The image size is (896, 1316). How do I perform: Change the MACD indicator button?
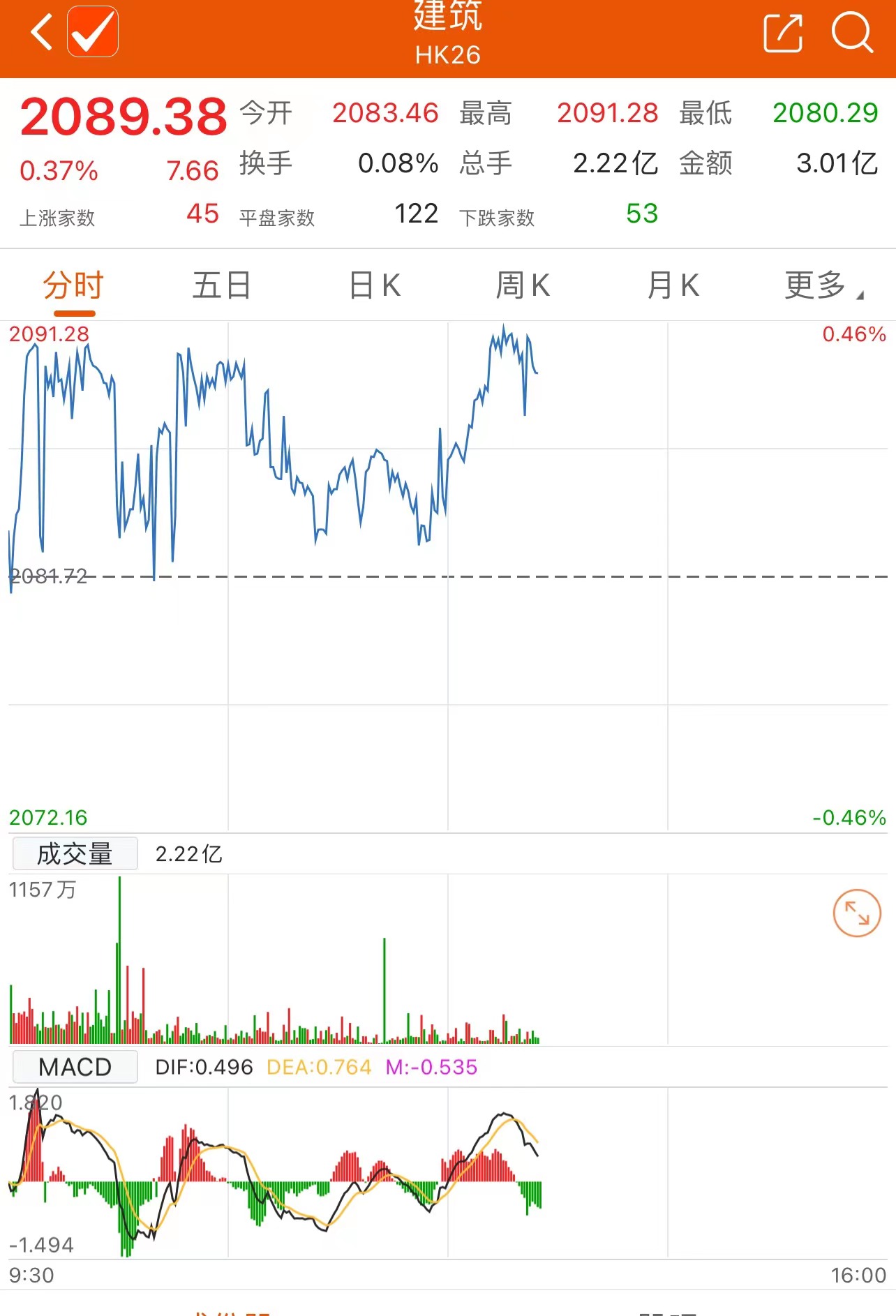(75, 1067)
